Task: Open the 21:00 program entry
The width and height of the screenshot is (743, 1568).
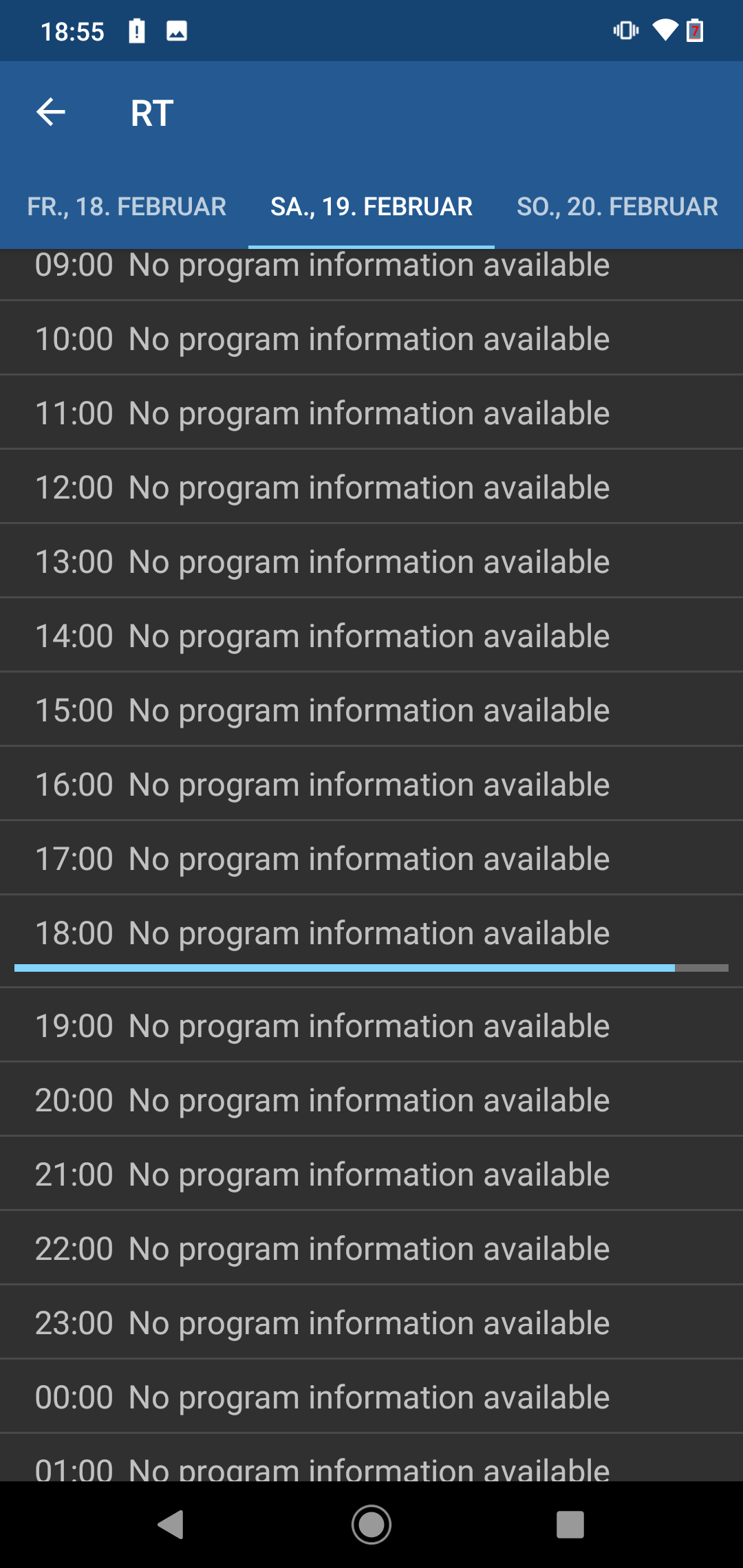Action: [x=371, y=1175]
